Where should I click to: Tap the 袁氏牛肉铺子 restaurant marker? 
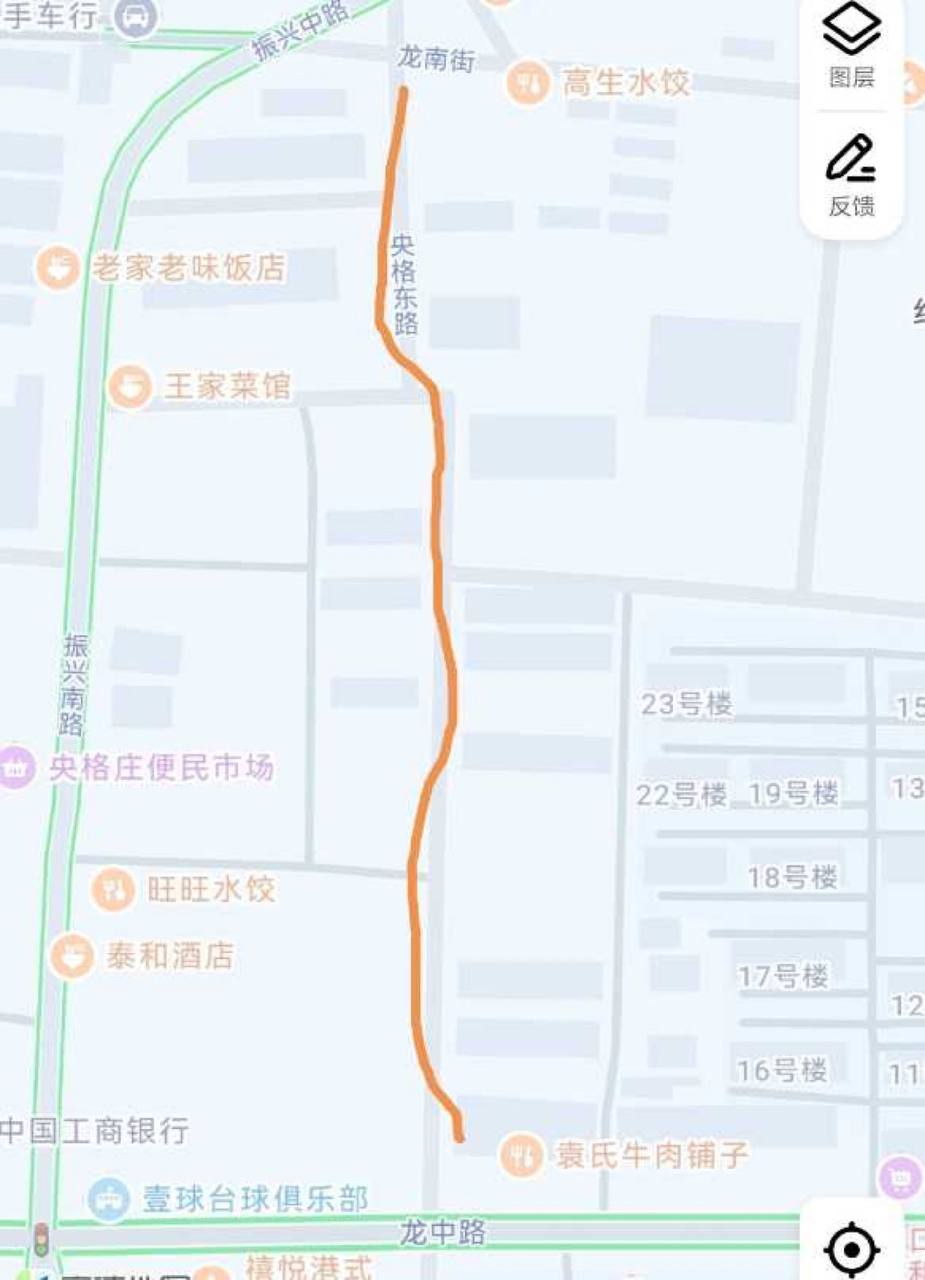[x=521, y=1155]
